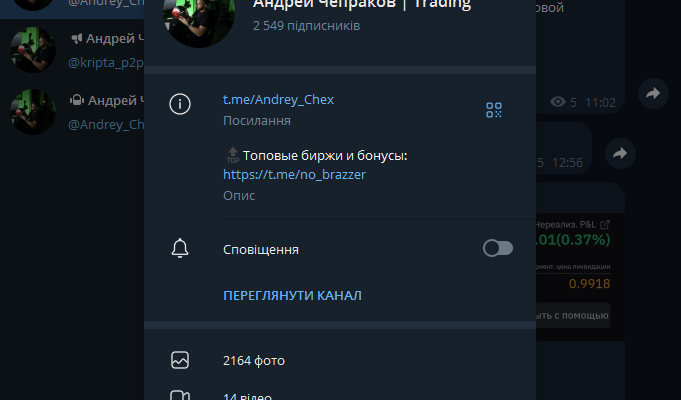Forward the message sent at 12:56
Image resolution: width=681 pixels, height=400 pixels.
[x=620, y=154]
